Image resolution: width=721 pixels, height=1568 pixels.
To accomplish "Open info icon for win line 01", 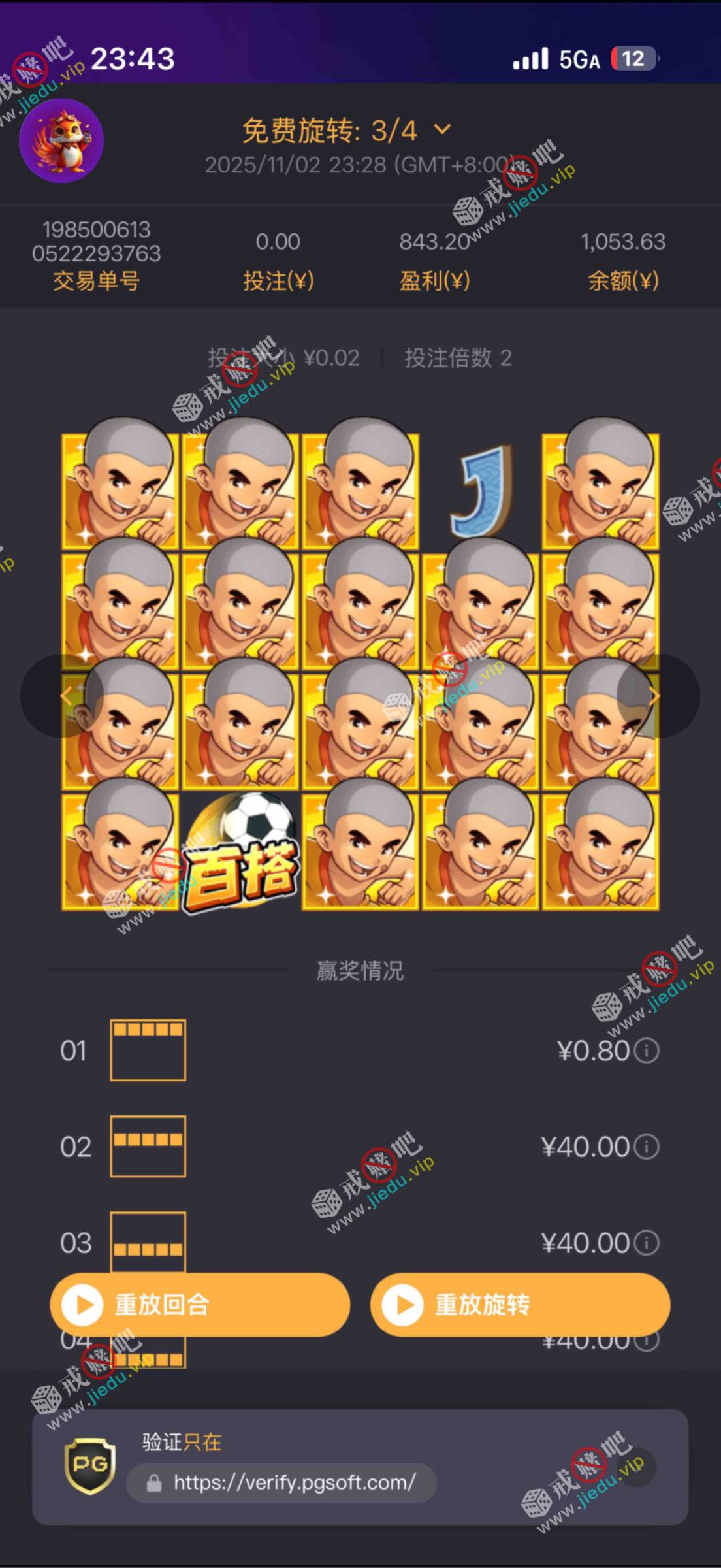I will (x=647, y=1051).
